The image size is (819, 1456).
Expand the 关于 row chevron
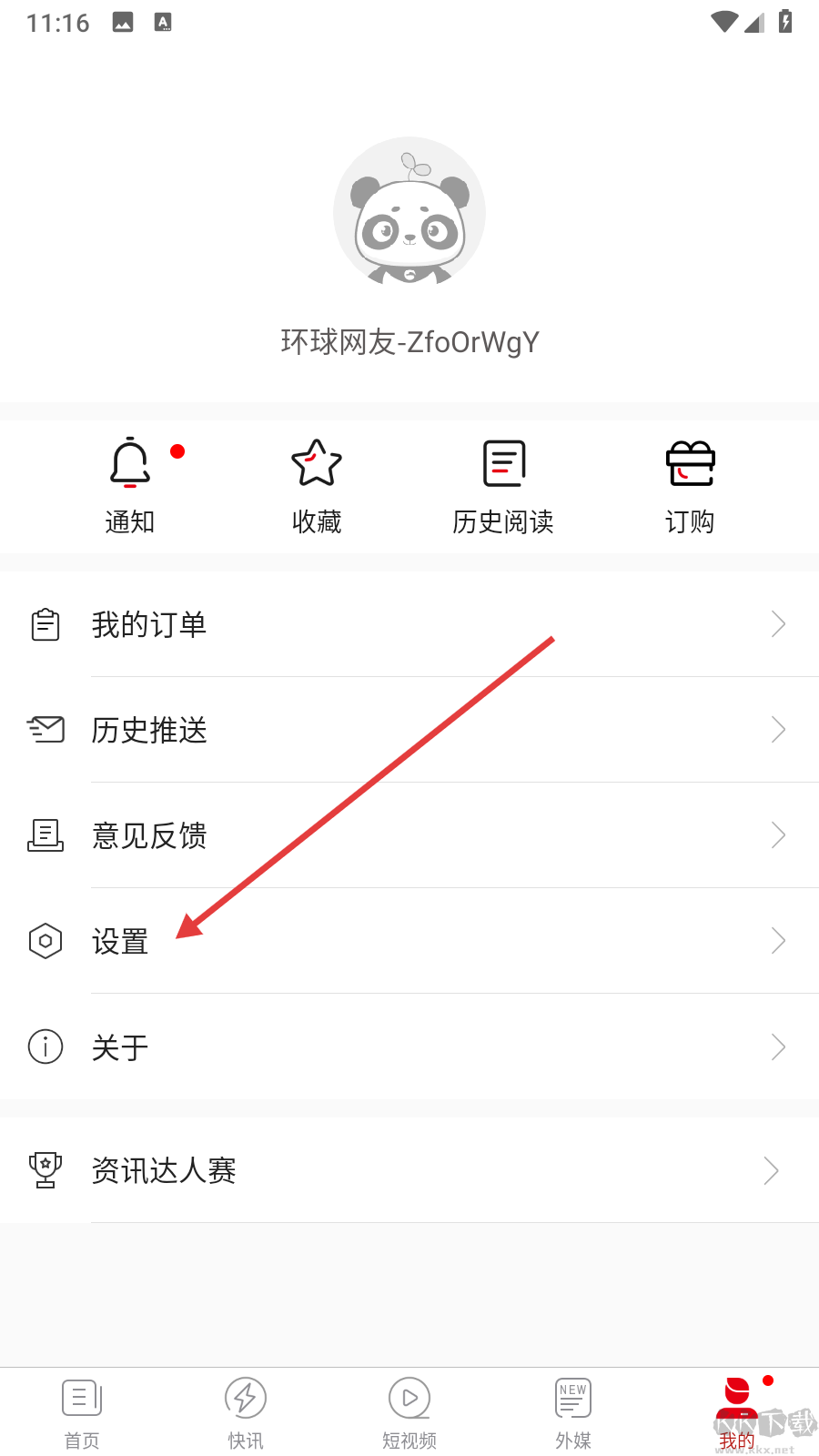click(x=778, y=1046)
